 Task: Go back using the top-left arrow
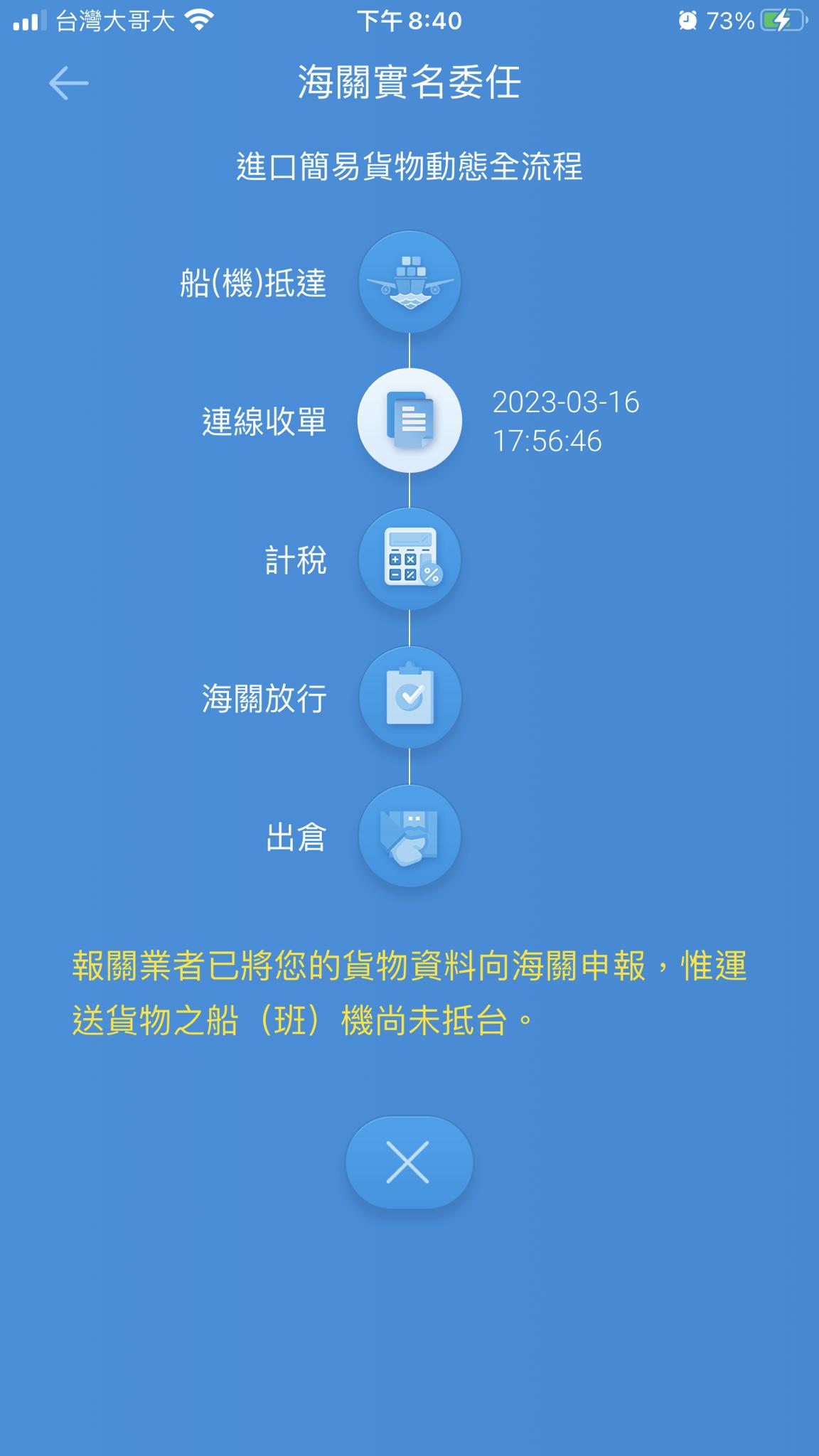(68, 83)
